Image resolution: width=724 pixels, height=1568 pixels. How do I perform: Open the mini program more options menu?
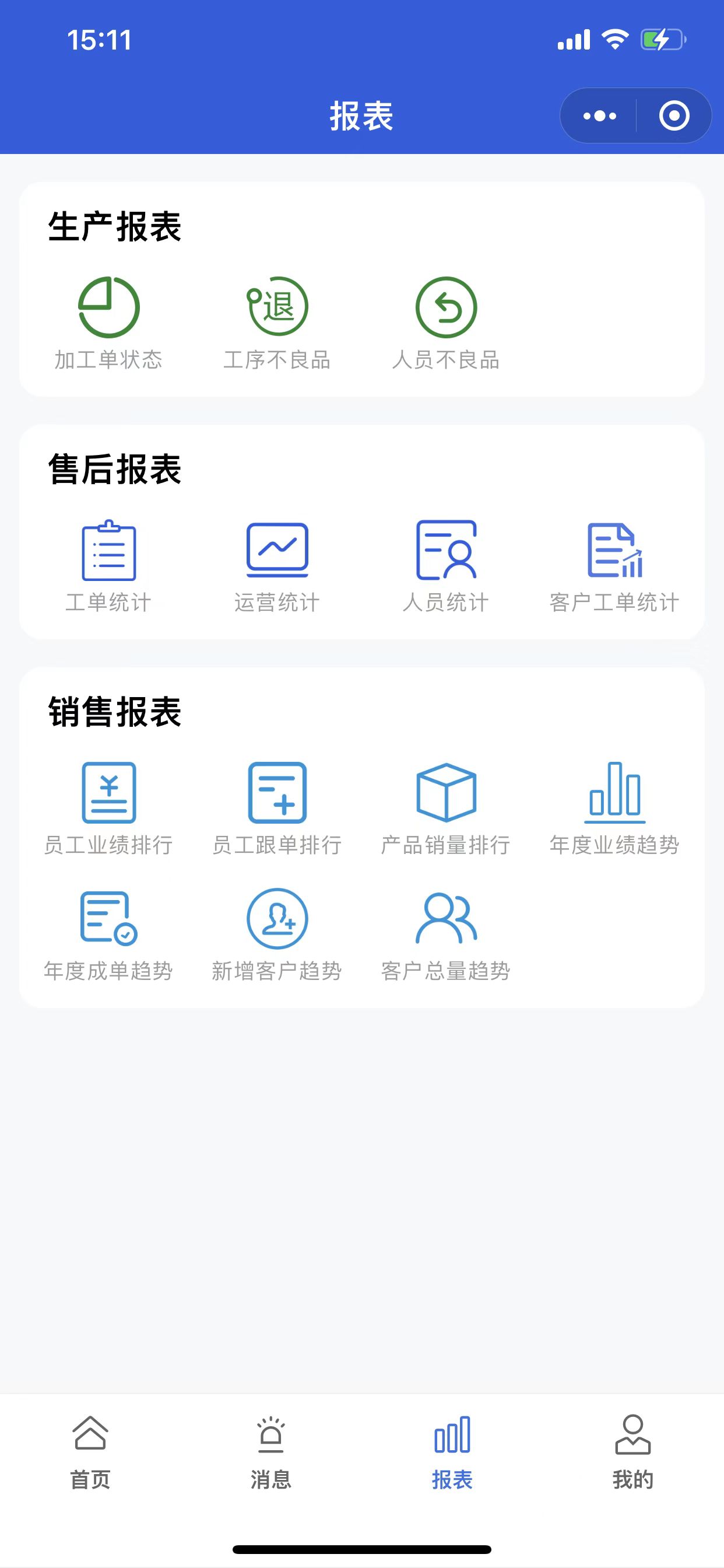[x=599, y=116]
